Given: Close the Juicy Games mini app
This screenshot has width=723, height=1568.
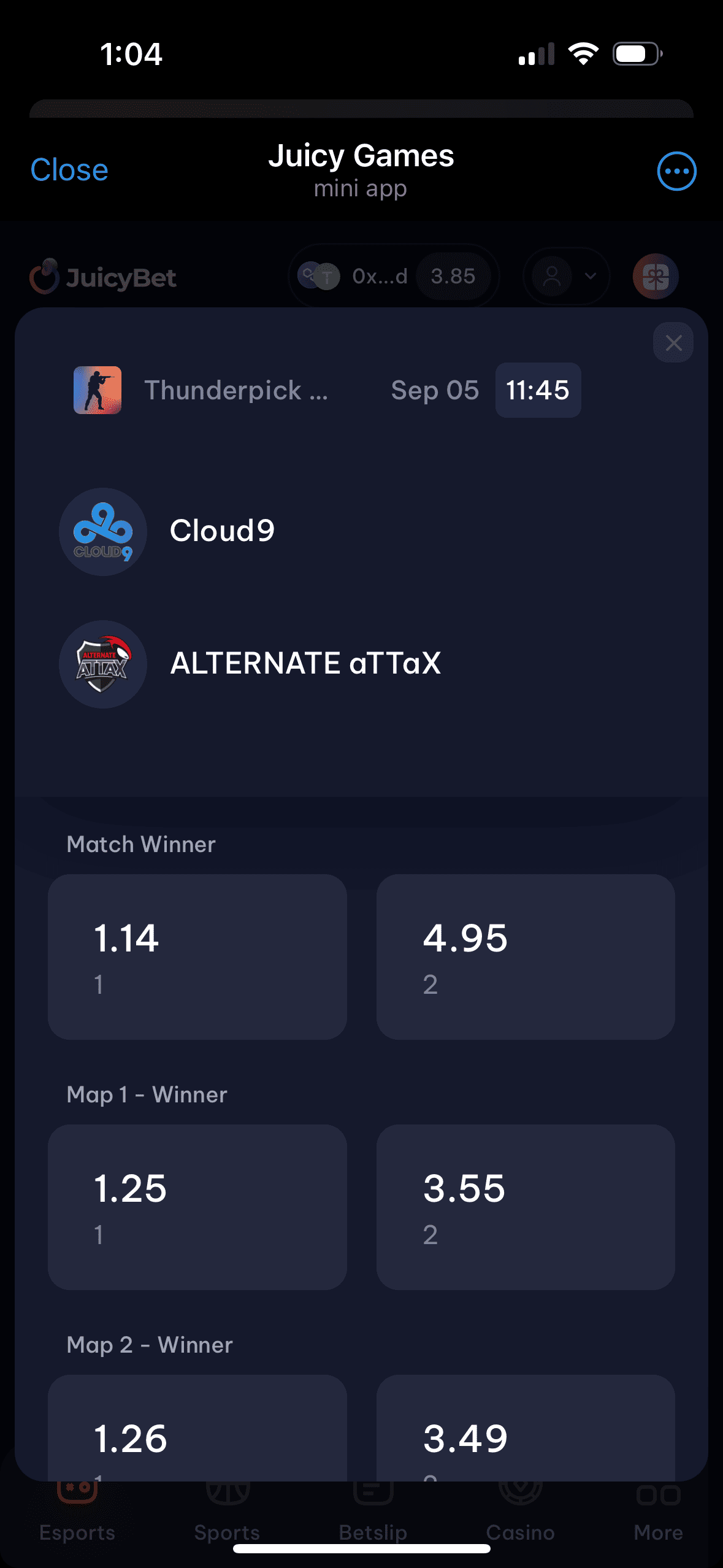Looking at the screenshot, I should 69,170.
